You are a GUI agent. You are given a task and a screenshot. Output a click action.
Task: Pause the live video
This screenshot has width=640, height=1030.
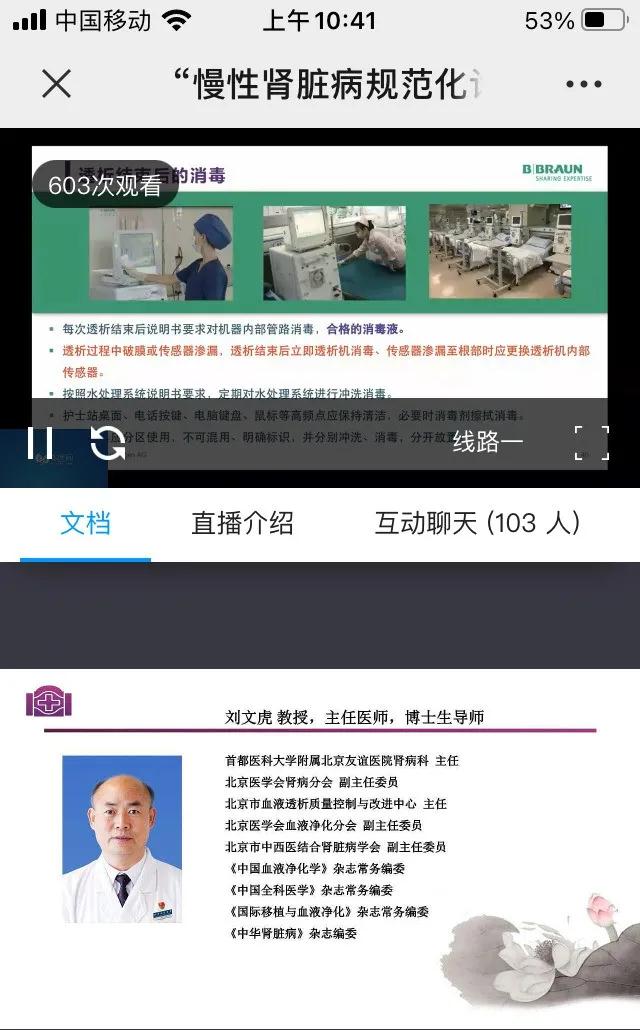point(40,442)
